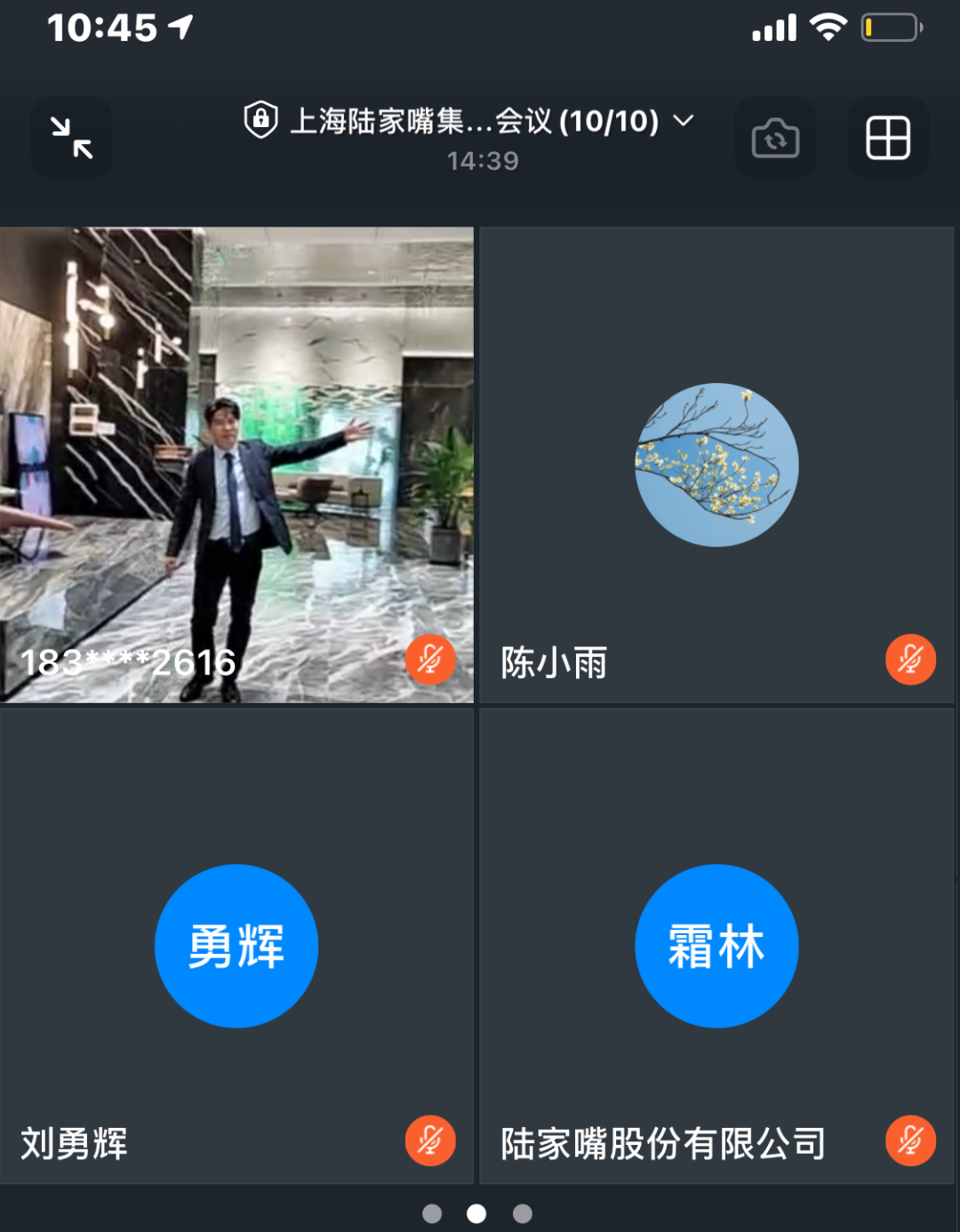Tap 勇辉's blue circular avatar
This screenshot has width=960, height=1232.
tap(236, 946)
